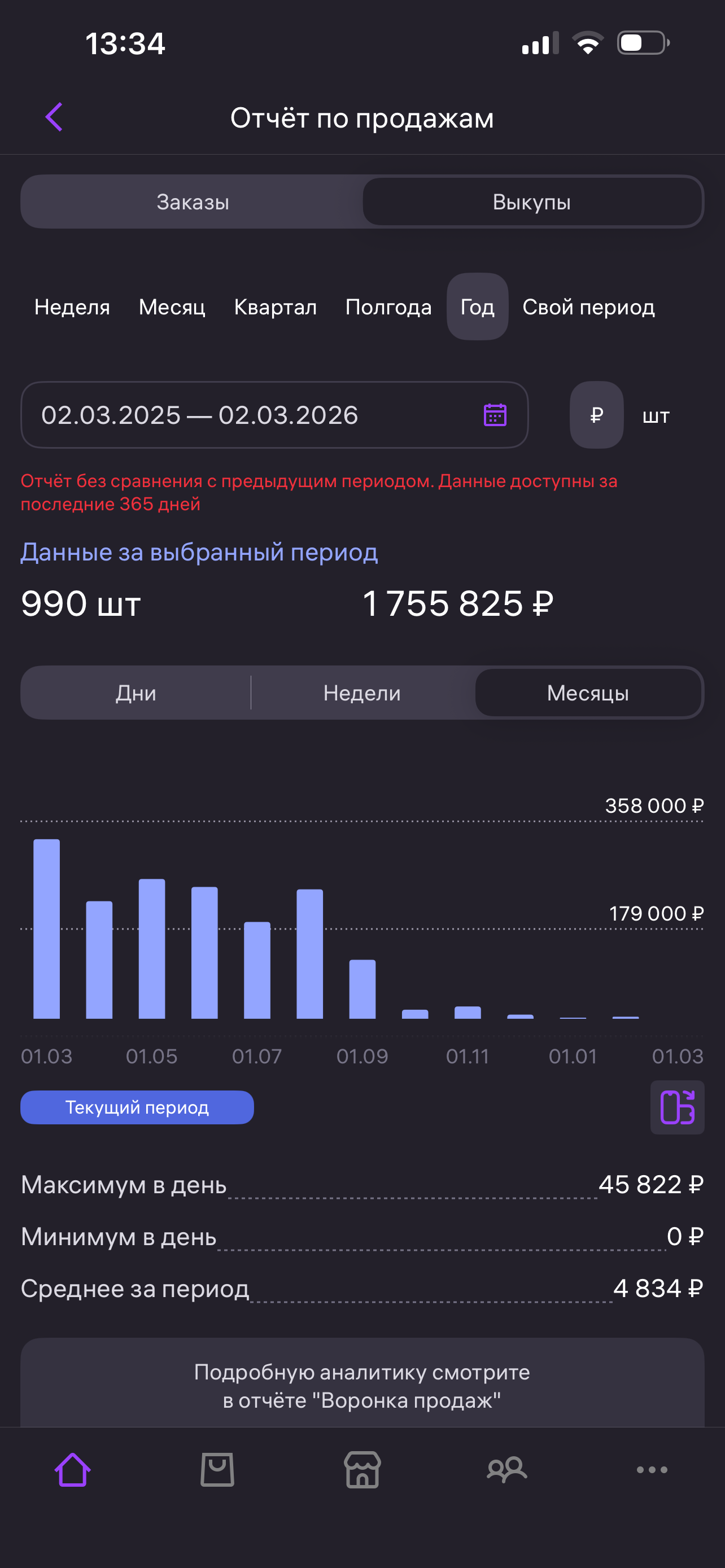
Task: Select the Неделя period
Action: [72, 307]
